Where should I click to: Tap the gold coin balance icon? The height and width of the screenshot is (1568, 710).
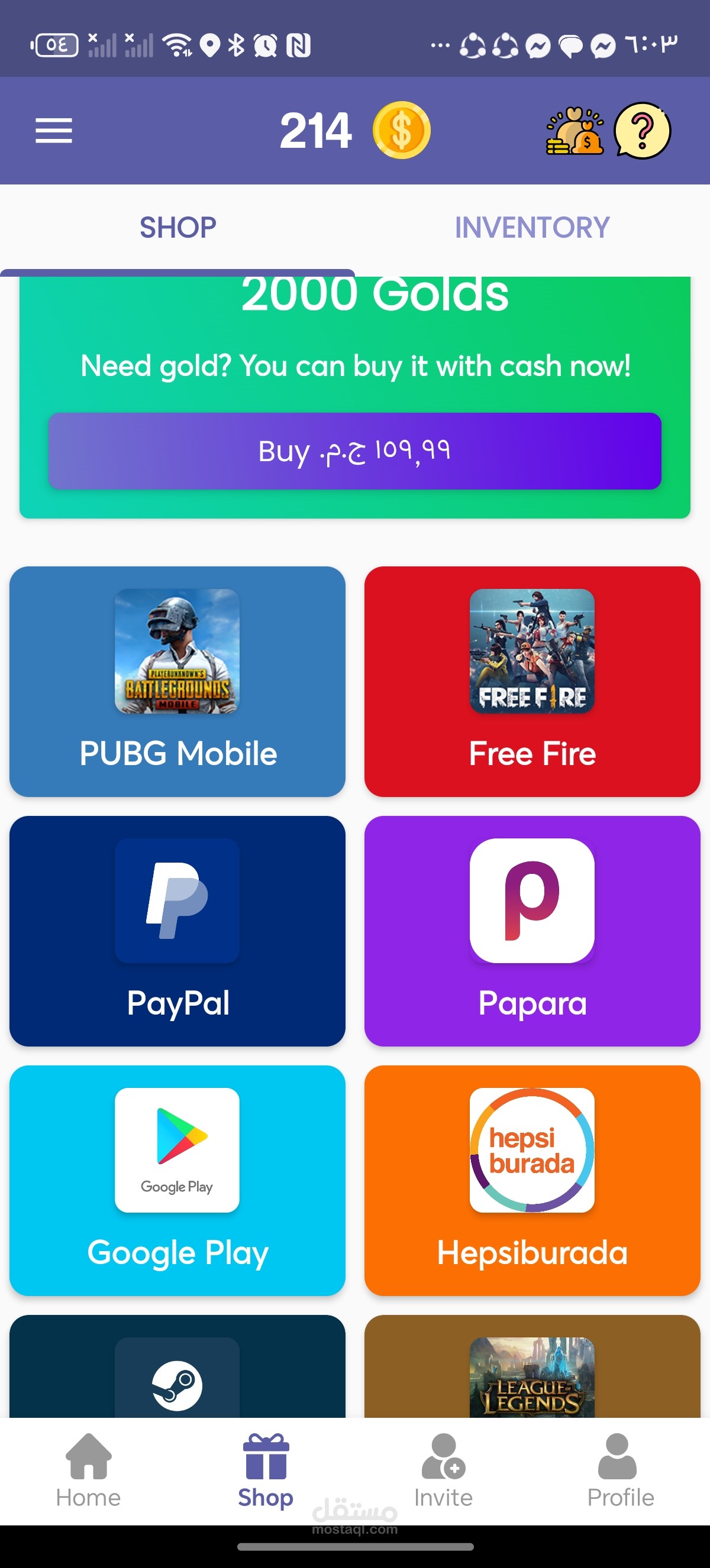point(401,130)
